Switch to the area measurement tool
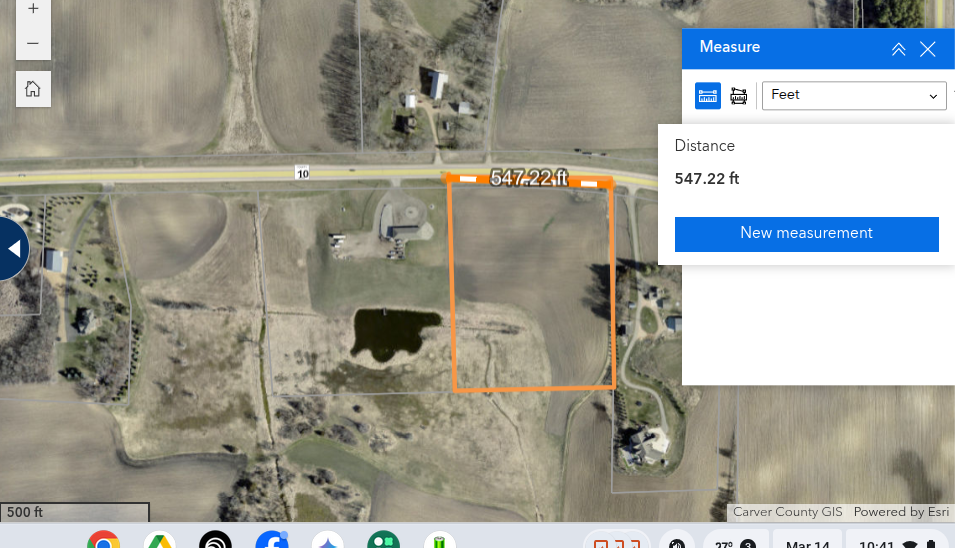This screenshot has width=955, height=548. pyautogui.click(x=739, y=96)
